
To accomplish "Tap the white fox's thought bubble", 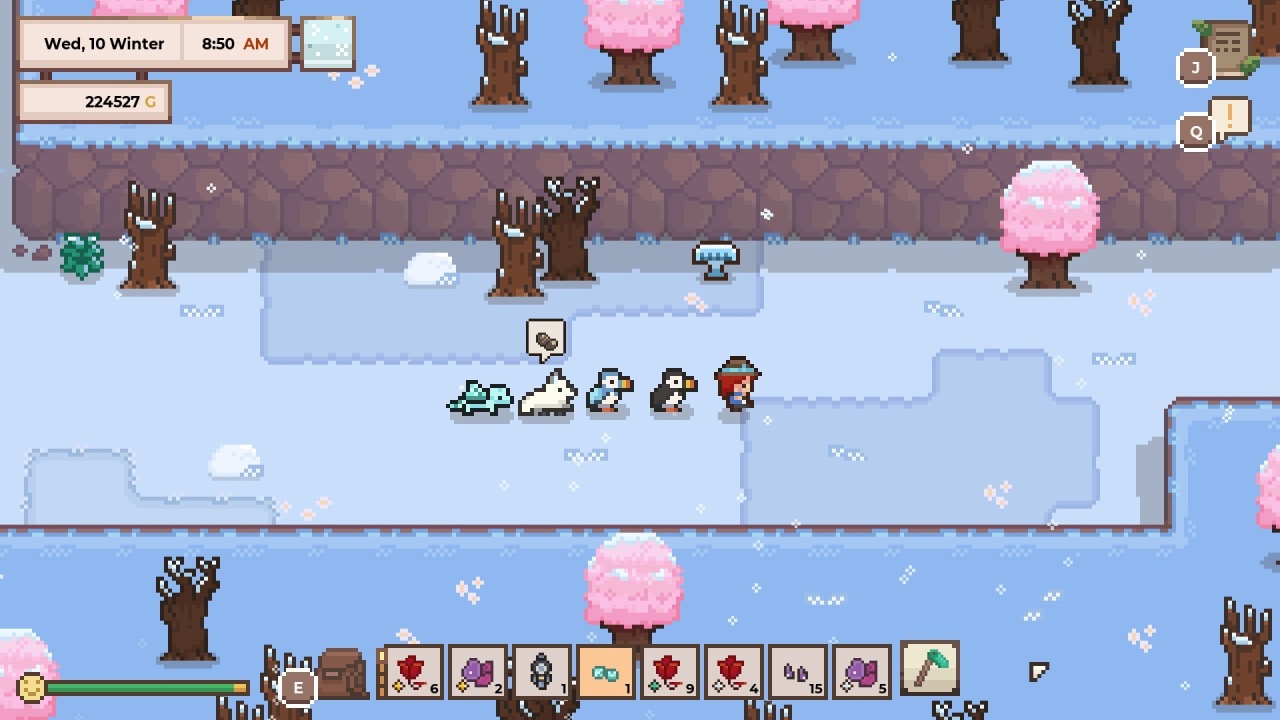I will pos(545,340).
